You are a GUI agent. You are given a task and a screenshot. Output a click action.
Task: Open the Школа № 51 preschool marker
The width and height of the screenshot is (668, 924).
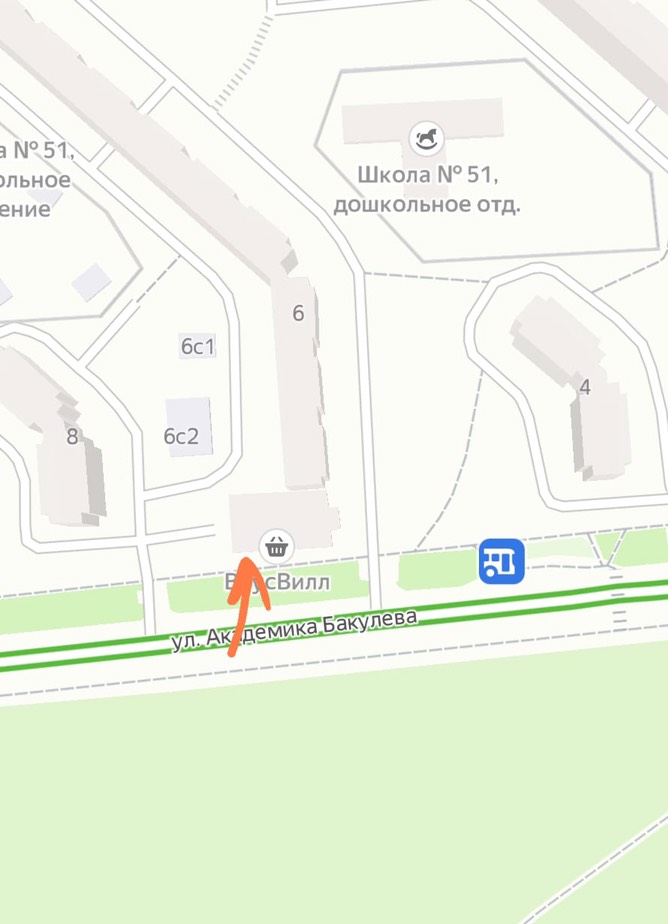click(x=428, y=138)
